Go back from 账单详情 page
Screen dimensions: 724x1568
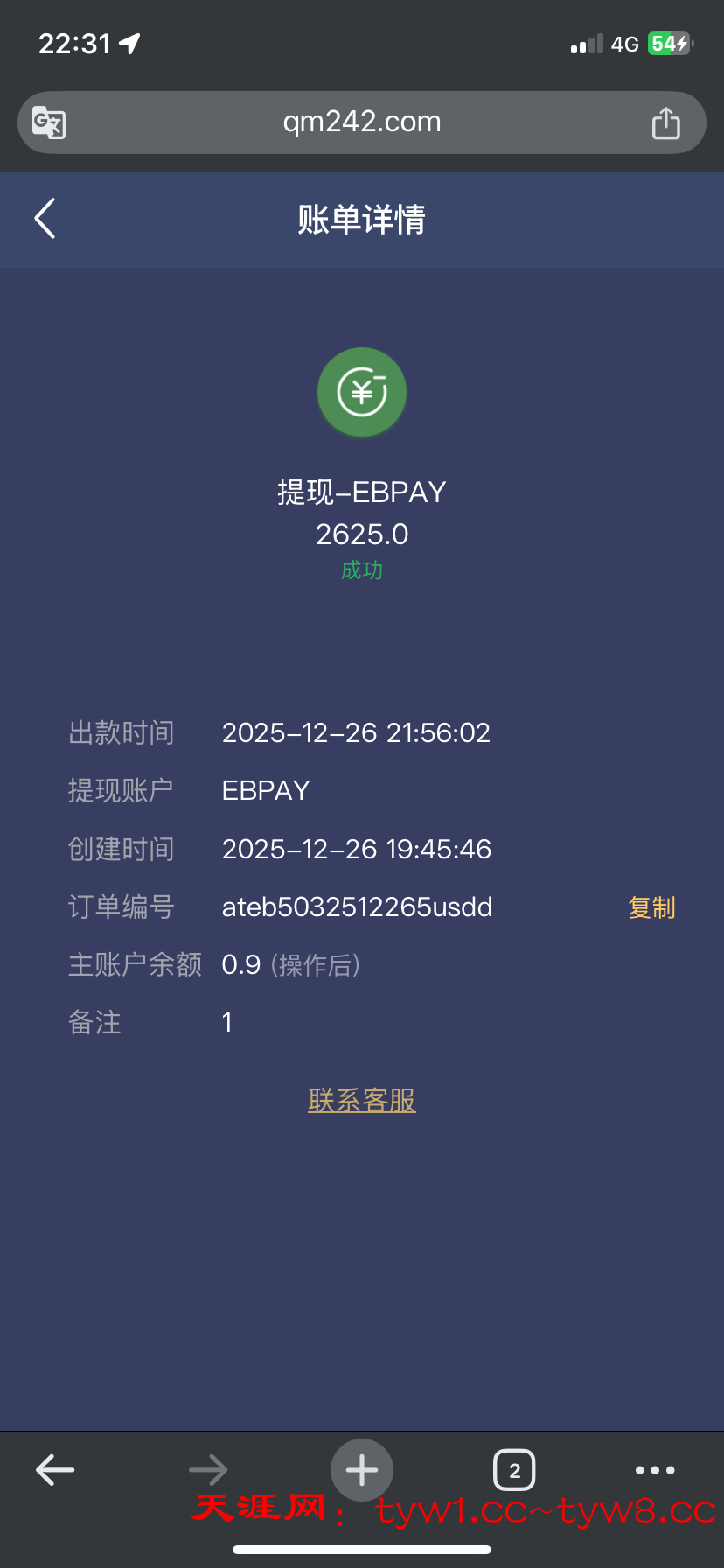pyautogui.click(x=45, y=219)
